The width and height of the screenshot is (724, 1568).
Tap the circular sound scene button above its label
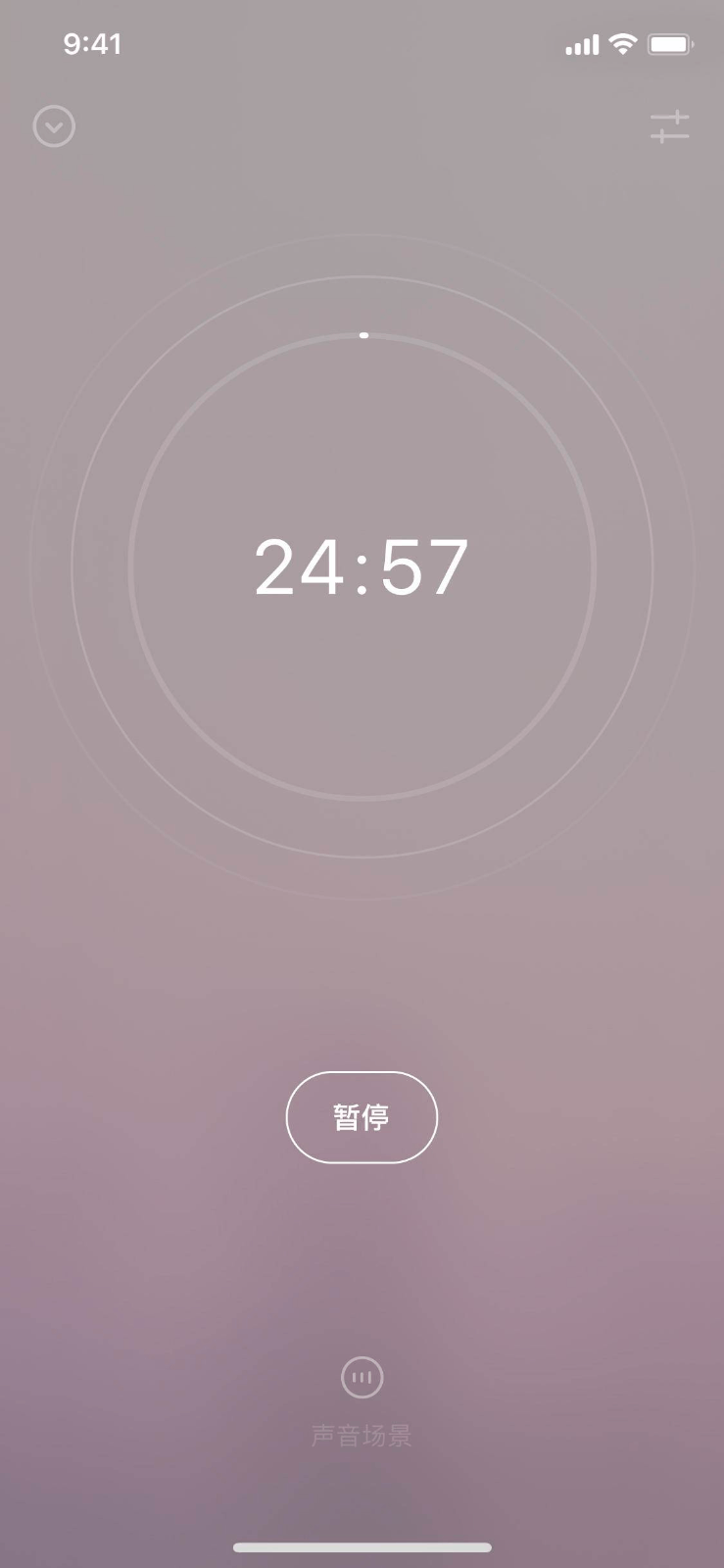coord(362,1377)
